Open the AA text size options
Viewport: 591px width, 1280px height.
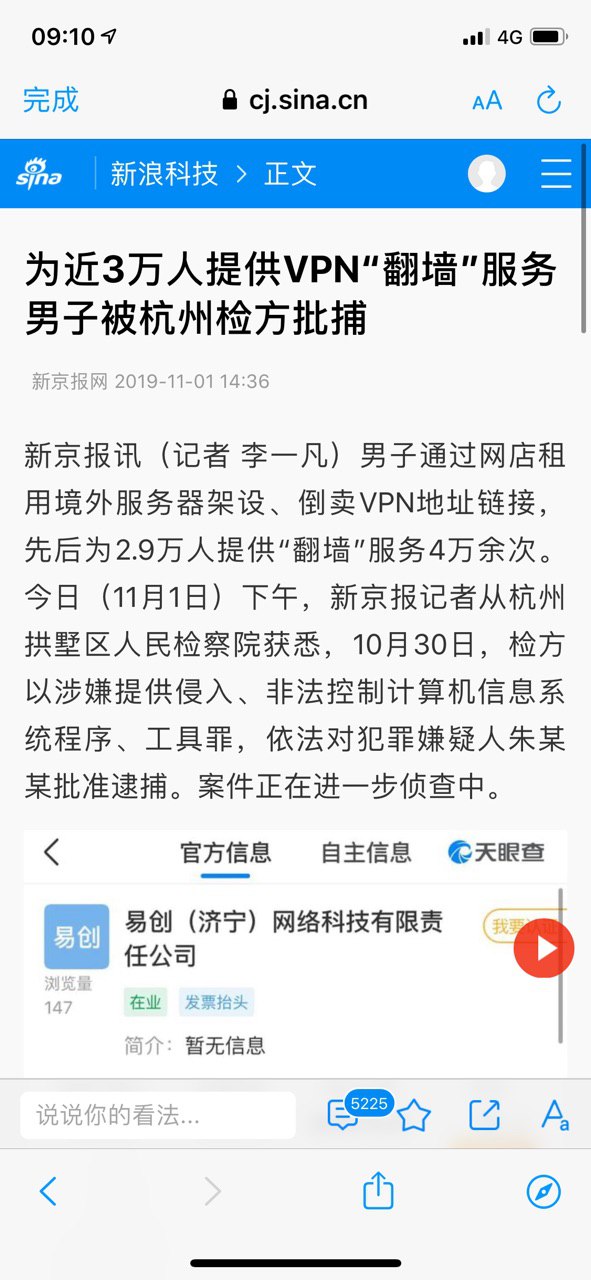[x=487, y=101]
